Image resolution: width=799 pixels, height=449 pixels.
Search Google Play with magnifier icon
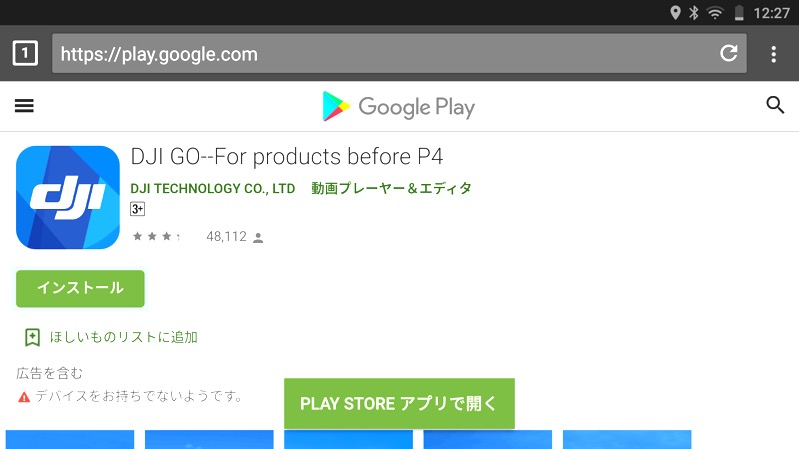[775, 105]
